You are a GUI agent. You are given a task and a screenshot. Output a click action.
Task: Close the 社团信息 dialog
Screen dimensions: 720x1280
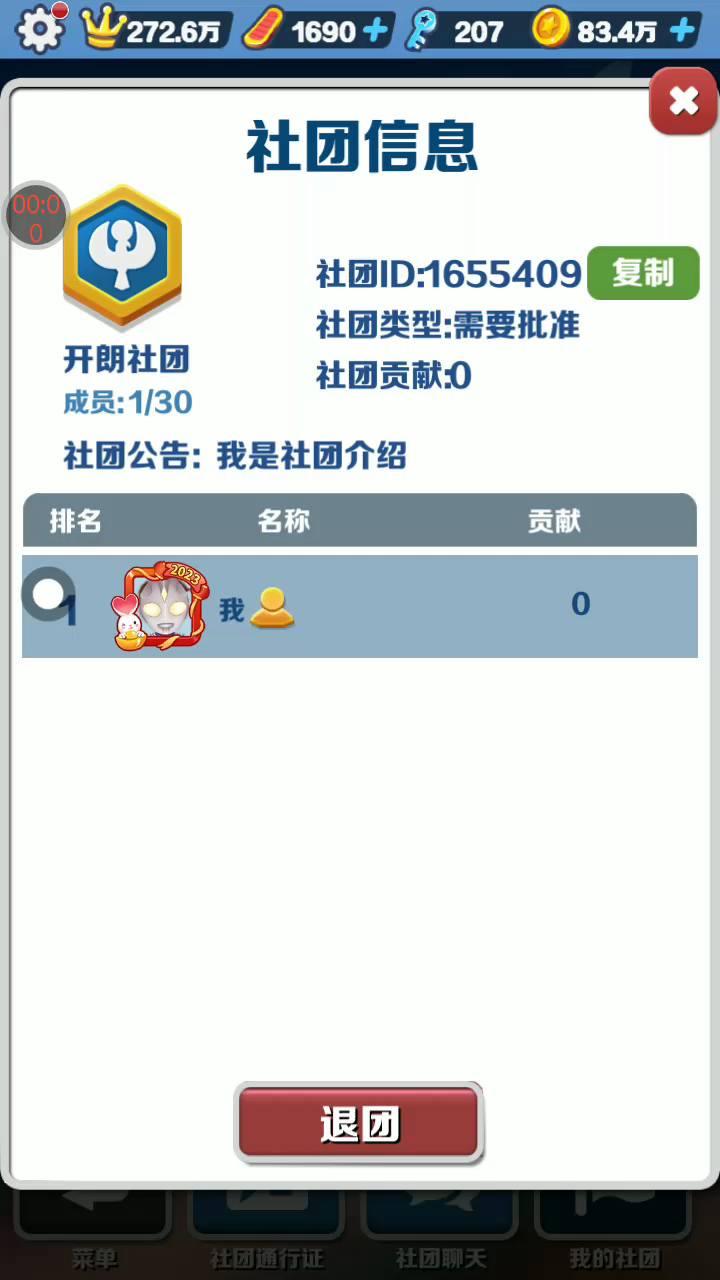coord(683,101)
